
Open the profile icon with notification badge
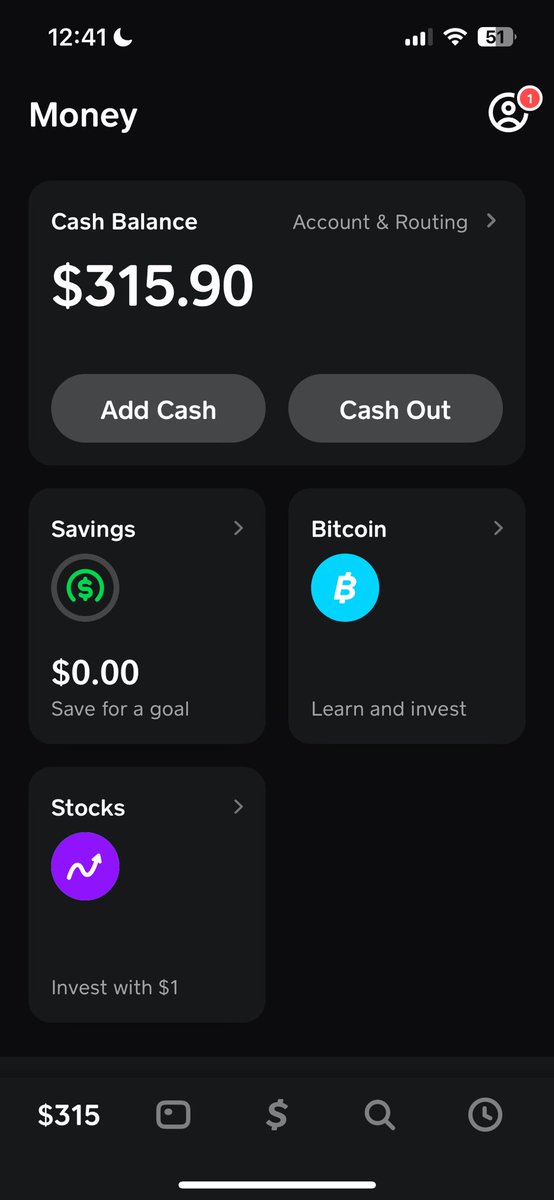(x=510, y=111)
